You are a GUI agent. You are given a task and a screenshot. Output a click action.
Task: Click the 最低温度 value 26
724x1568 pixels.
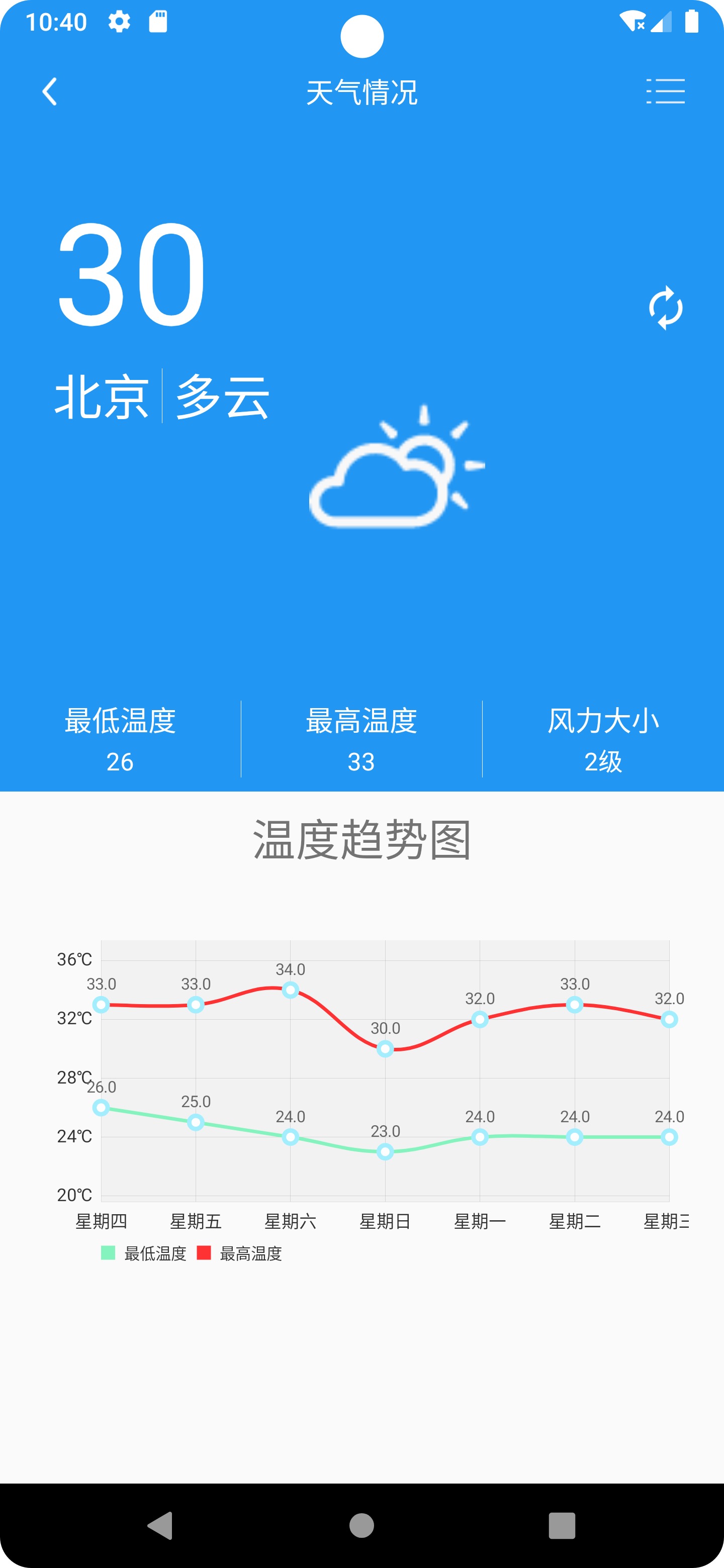tap(119, 763)
